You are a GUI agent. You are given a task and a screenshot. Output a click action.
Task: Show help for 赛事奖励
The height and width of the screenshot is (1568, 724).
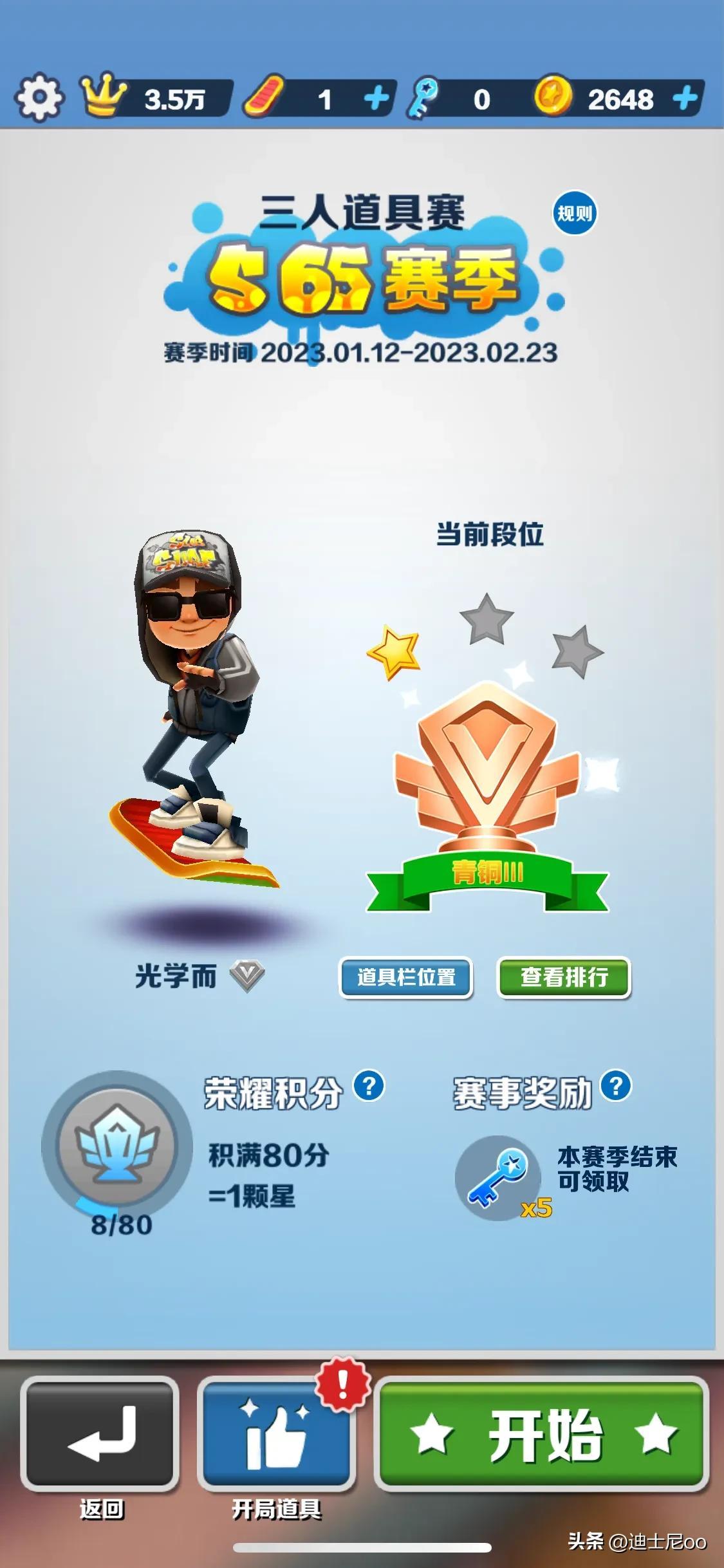616,1087
